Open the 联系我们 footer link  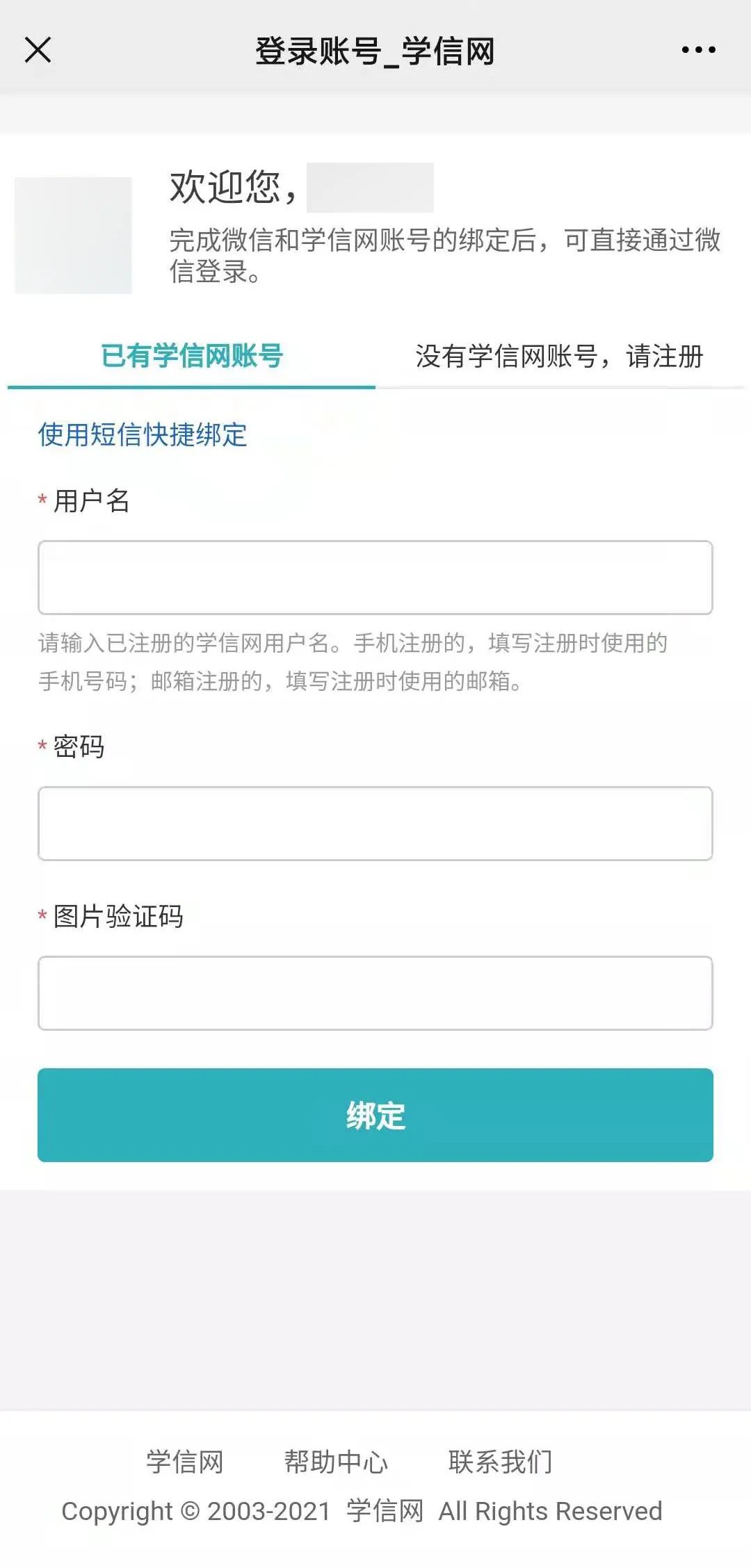[x=500, y=1462]
